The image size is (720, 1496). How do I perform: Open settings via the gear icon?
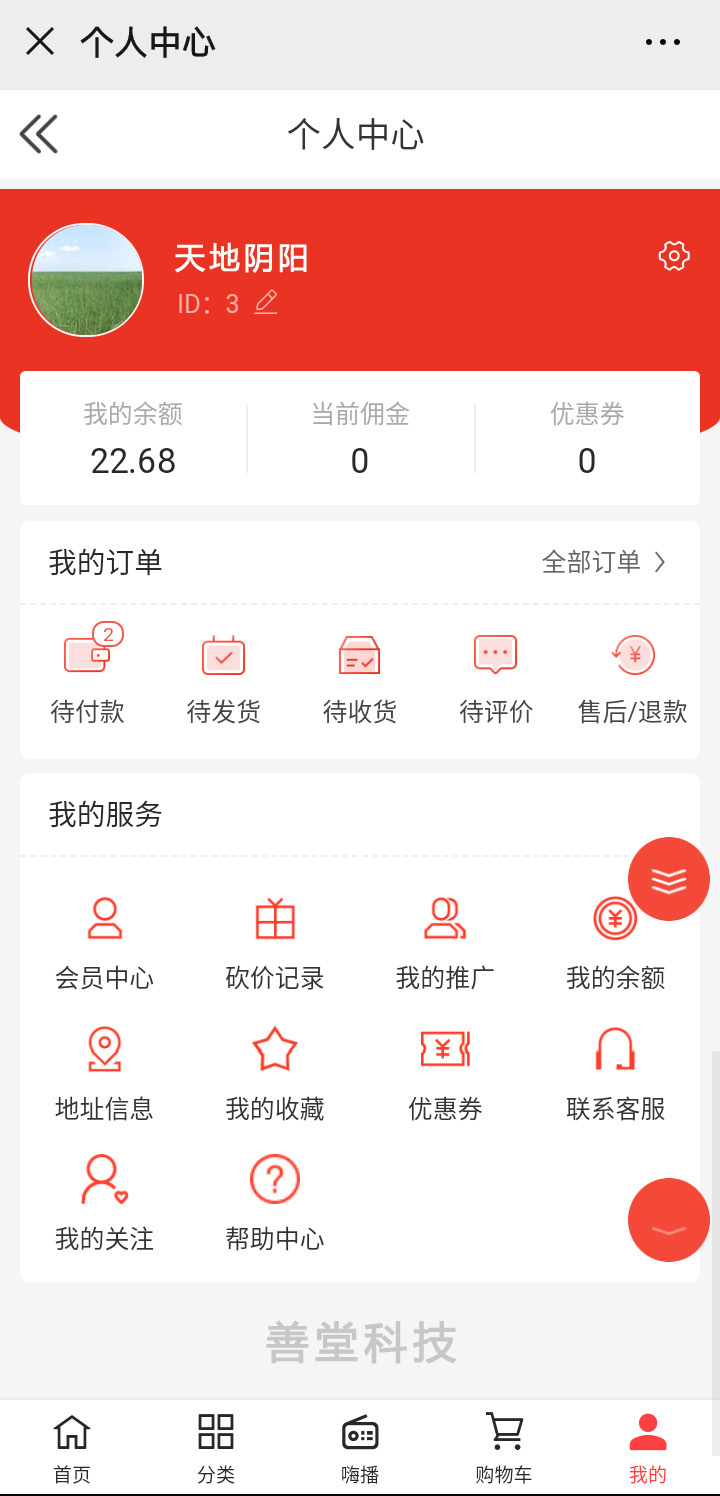coord(674,256)
